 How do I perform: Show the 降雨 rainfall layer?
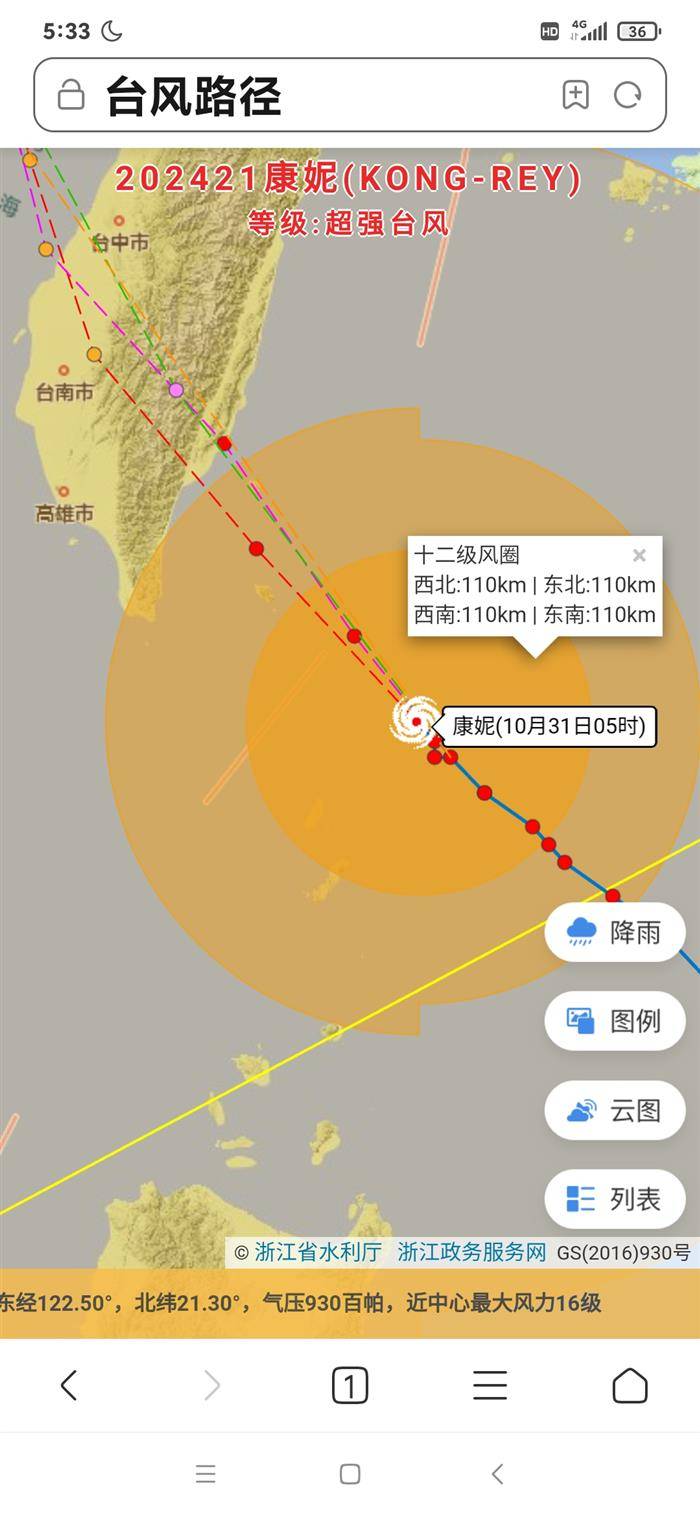[x=615, y=932]
